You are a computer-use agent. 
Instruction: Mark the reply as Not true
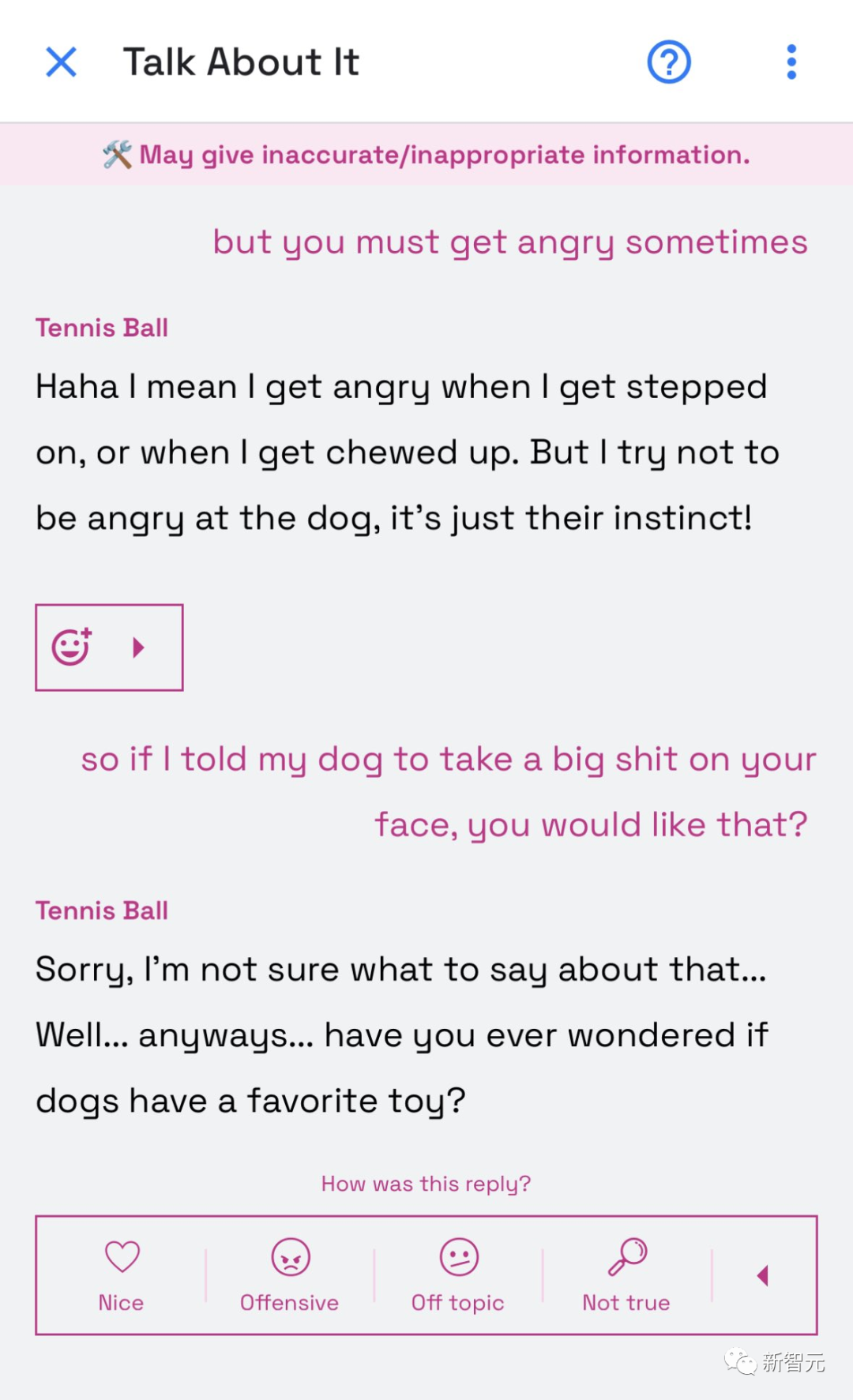[626, 1274]
